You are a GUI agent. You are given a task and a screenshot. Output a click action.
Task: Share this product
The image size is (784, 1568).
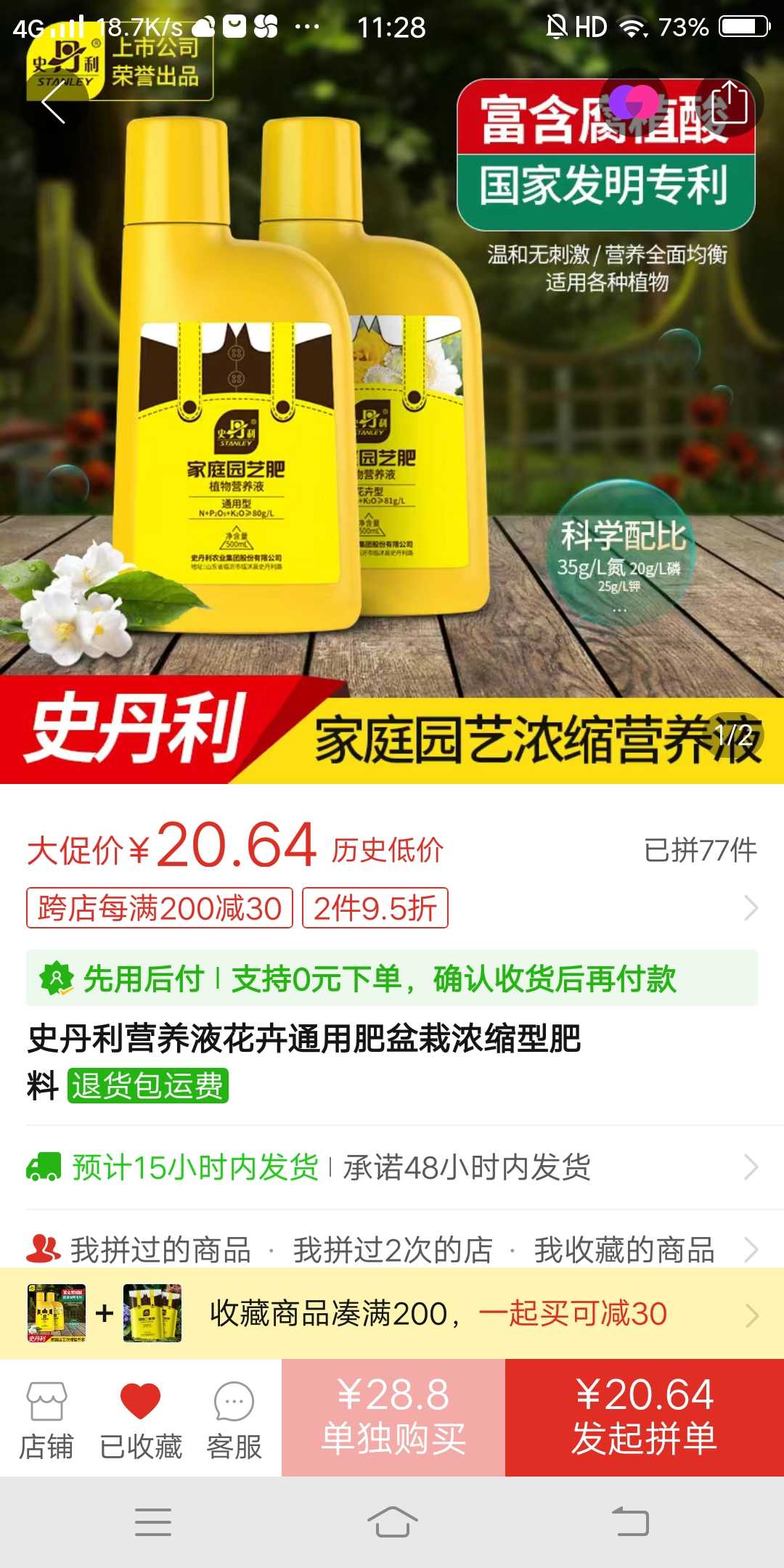pos(729,102)
